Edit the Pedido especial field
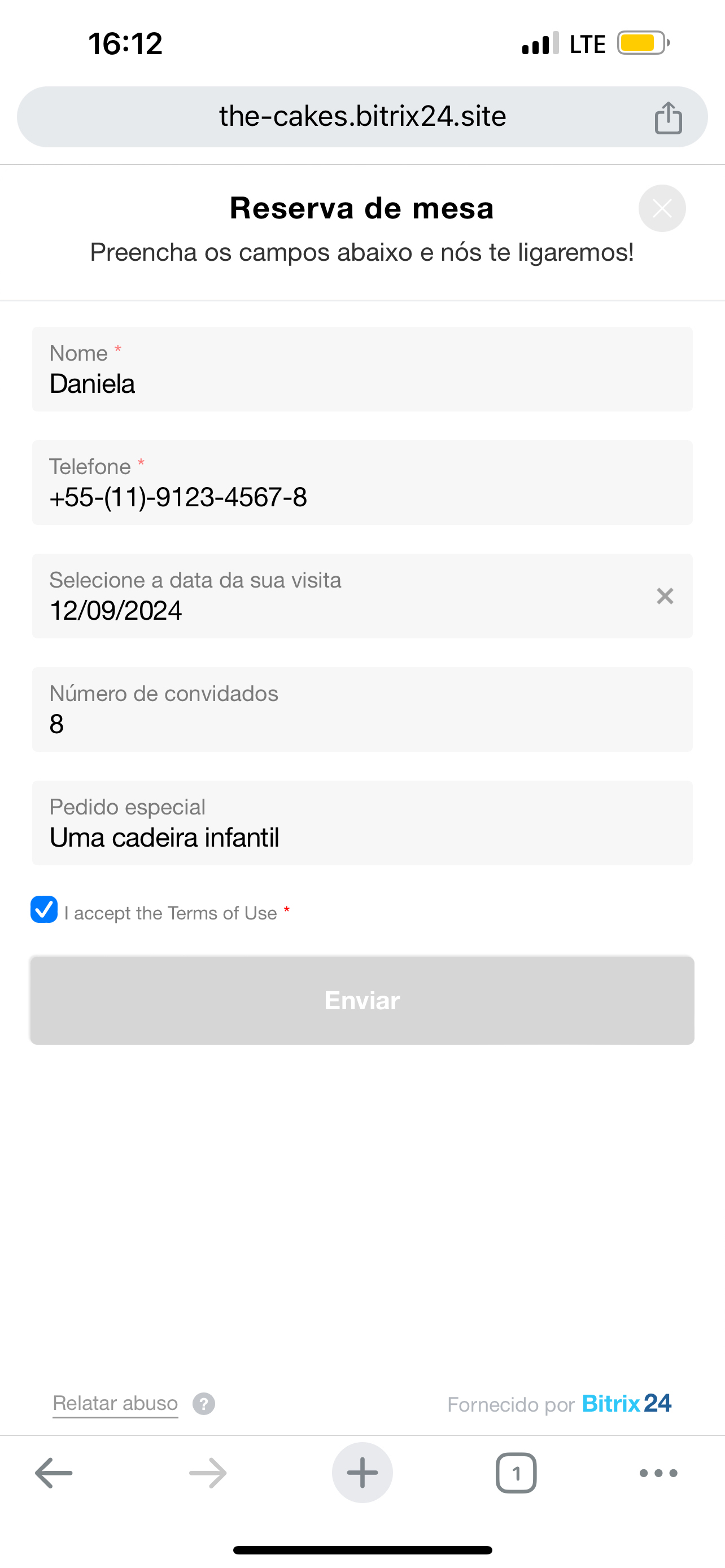Viewport: 725px width, 1568px height. coord(362,822)
